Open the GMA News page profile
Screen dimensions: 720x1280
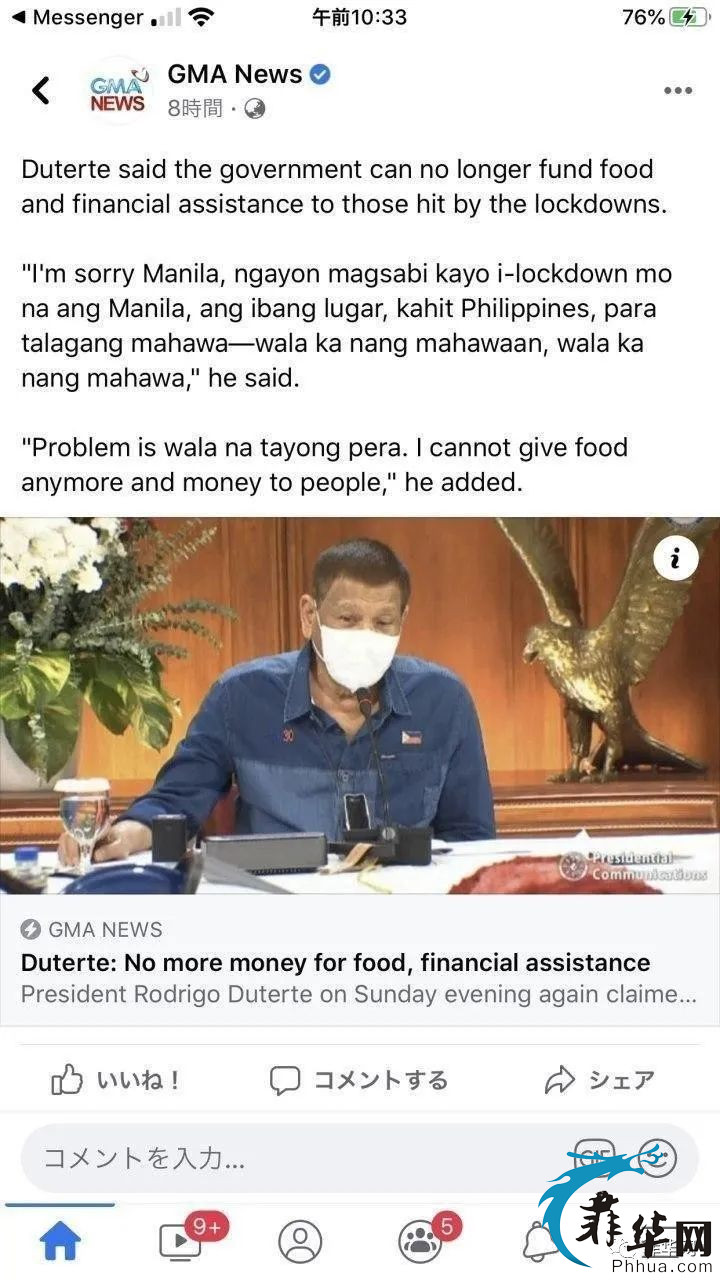(234, 75)
